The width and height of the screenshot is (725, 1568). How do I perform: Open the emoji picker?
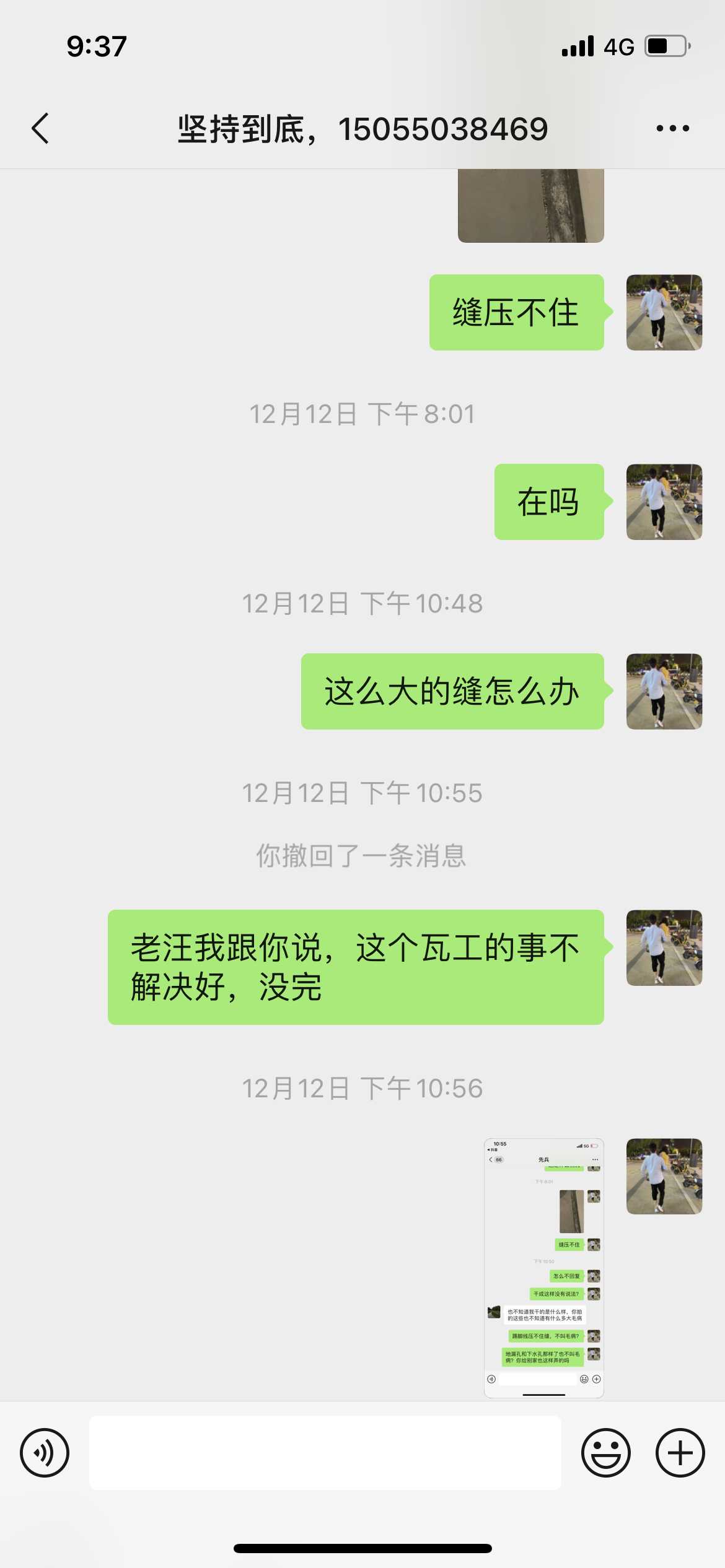[x=605, y=1452]
